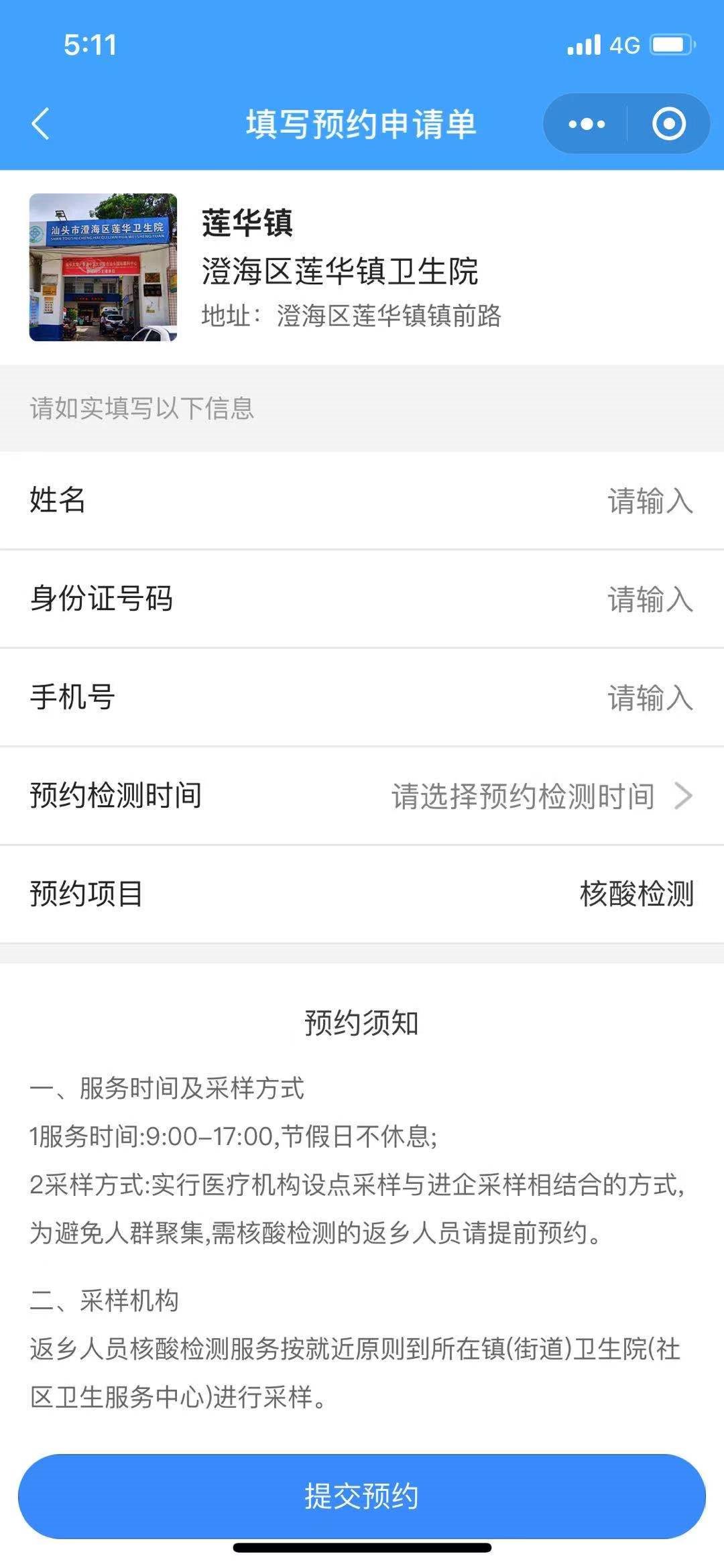Viewport: 724px width, 1568px height.
Task: Go back from the appointment form
Action: (x=40, y=124)
